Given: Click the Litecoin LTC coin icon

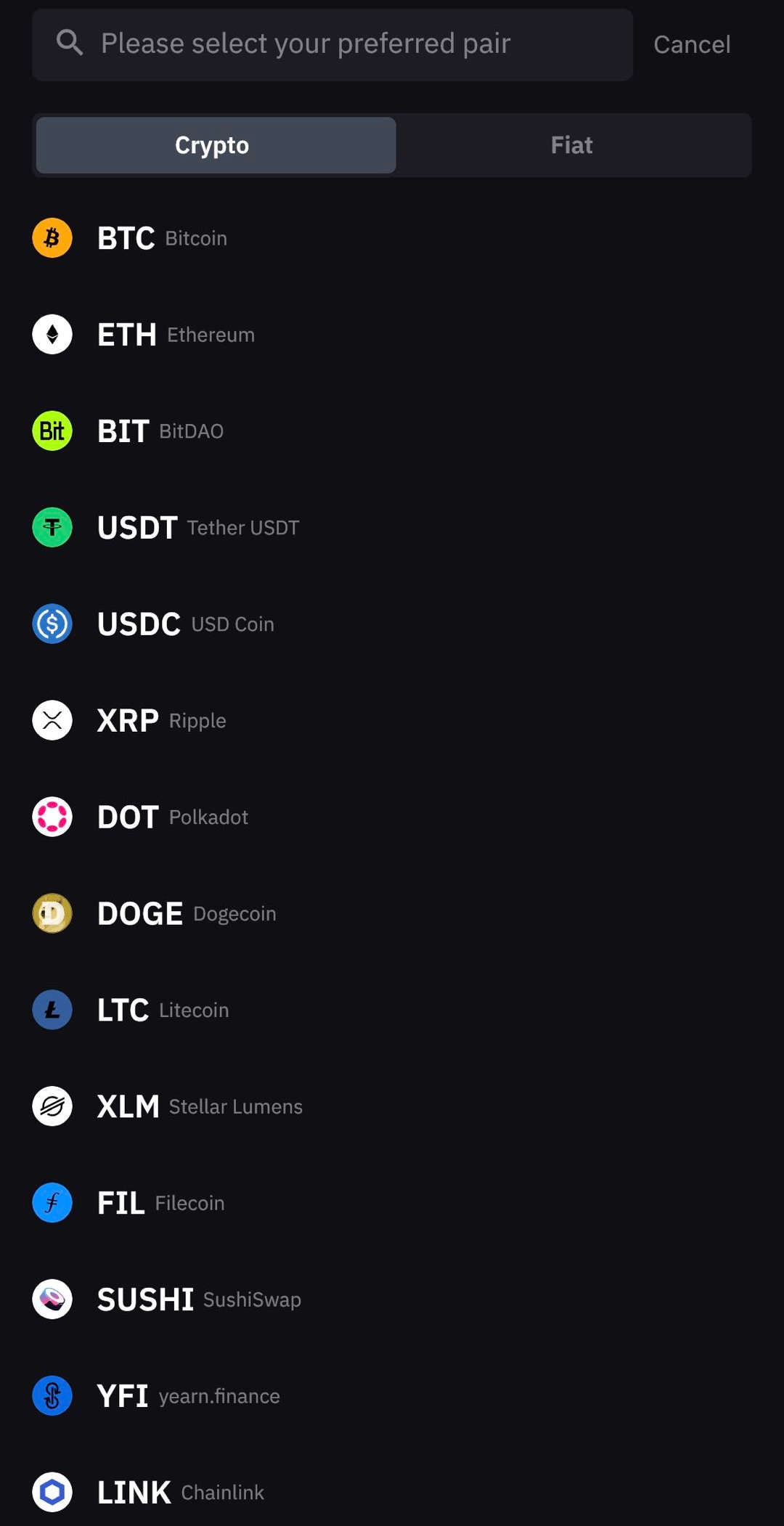Looking at the screenshot, I should point(52,1009).
